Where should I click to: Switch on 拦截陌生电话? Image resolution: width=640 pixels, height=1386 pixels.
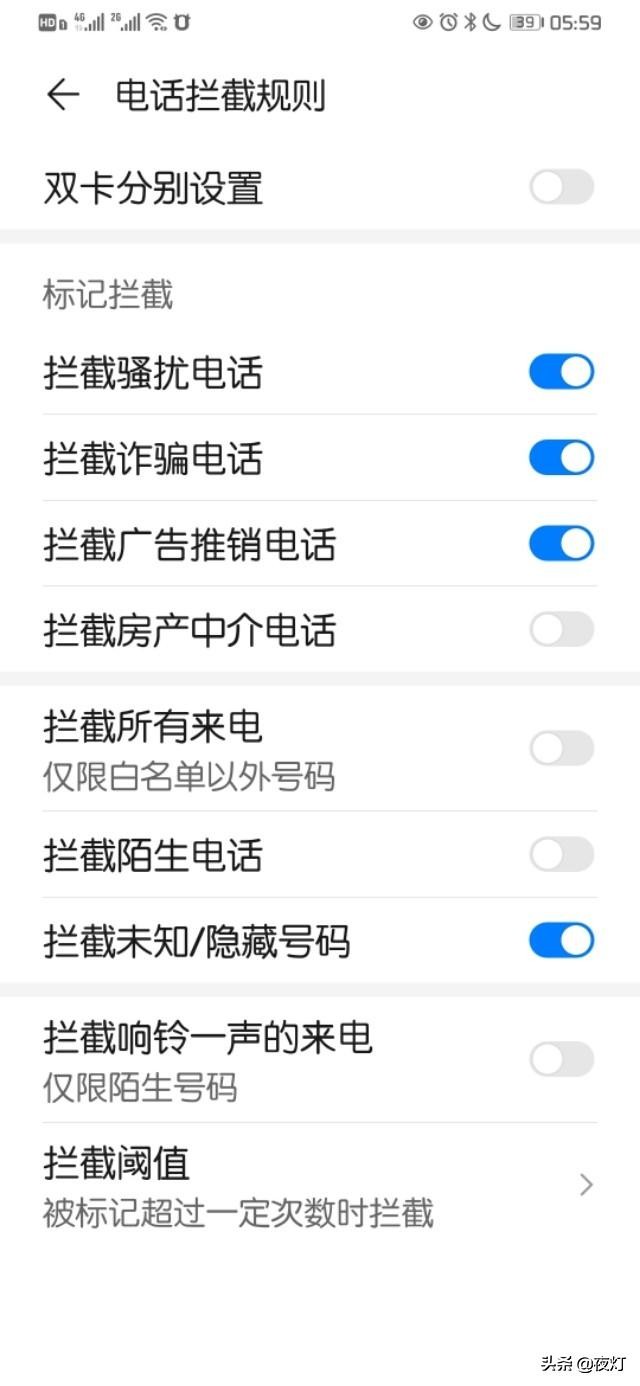(562, 855)
